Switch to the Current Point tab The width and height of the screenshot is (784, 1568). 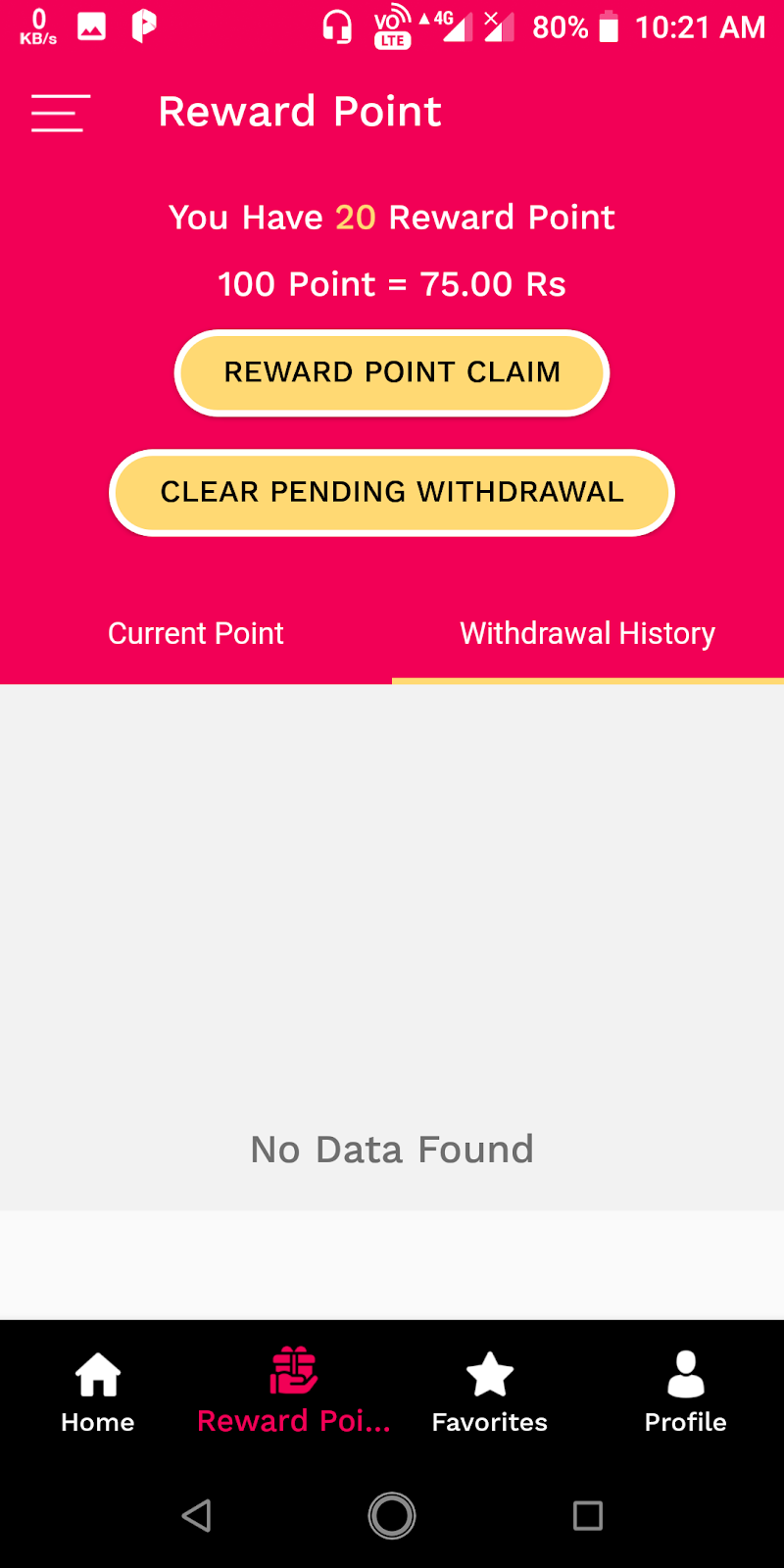pyautogui.click(x=196, y=633)
